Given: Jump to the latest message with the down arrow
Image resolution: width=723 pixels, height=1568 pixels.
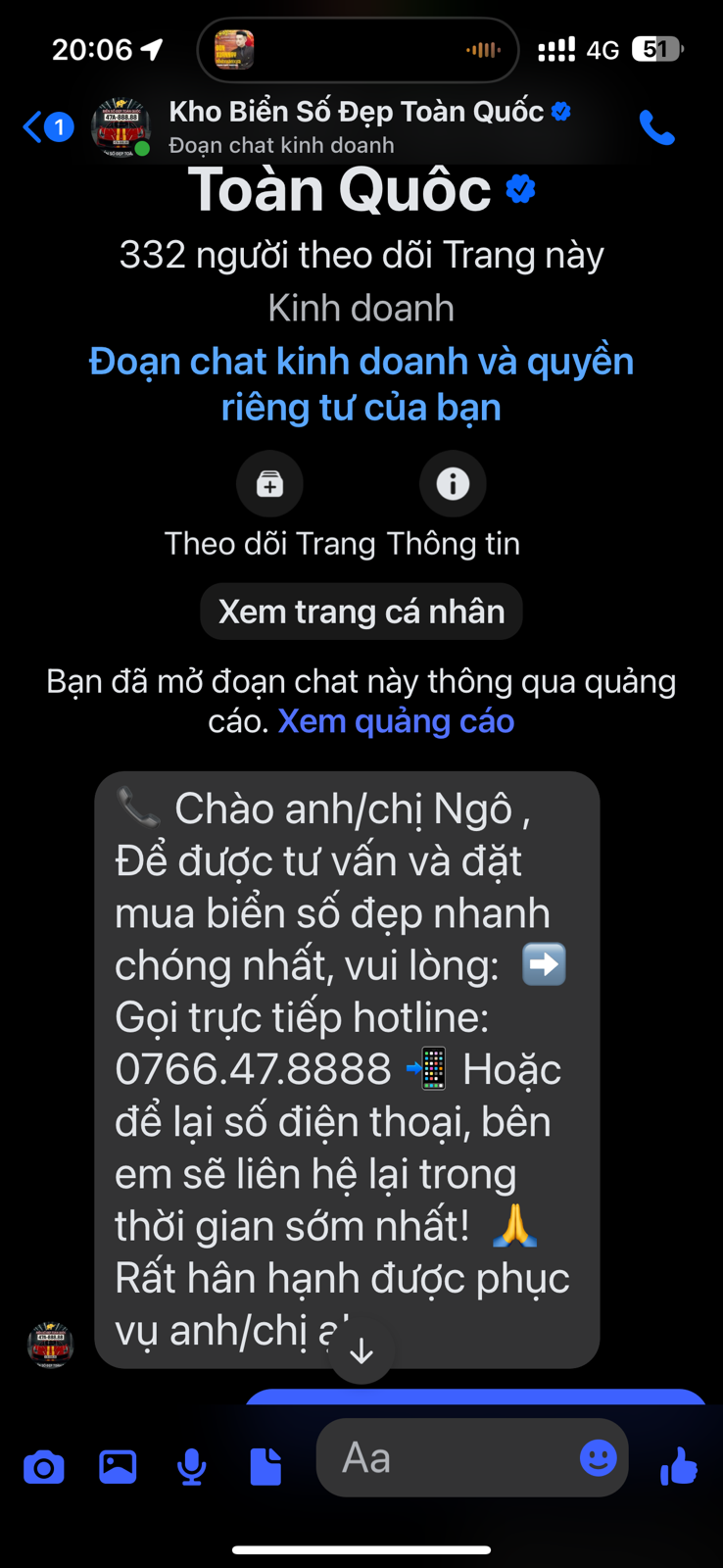Looking at the screenshot, I should [x=361, y=1351].
